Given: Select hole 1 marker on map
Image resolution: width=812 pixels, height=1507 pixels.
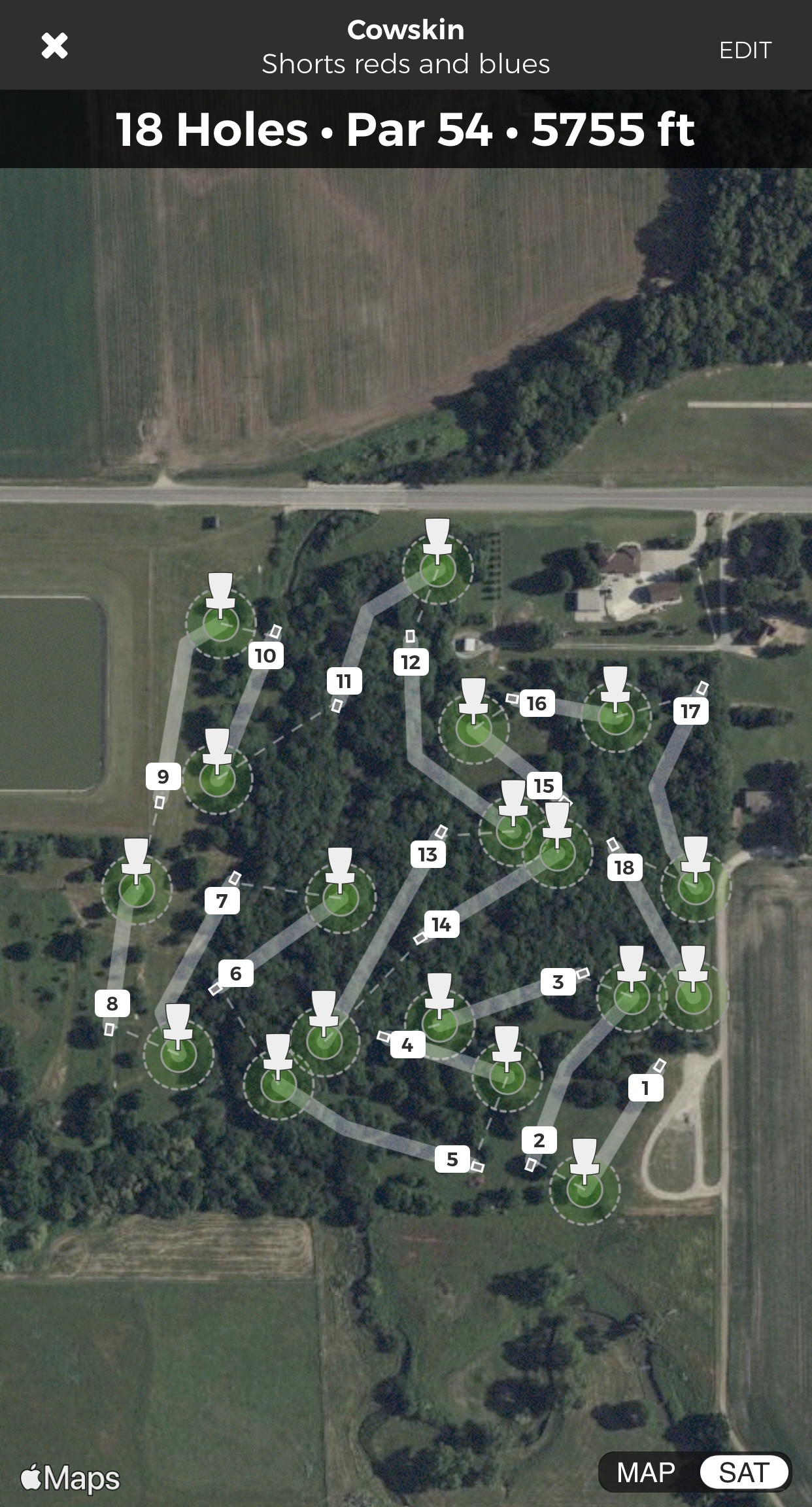Looking at the screenshot, I should 645,1088.
